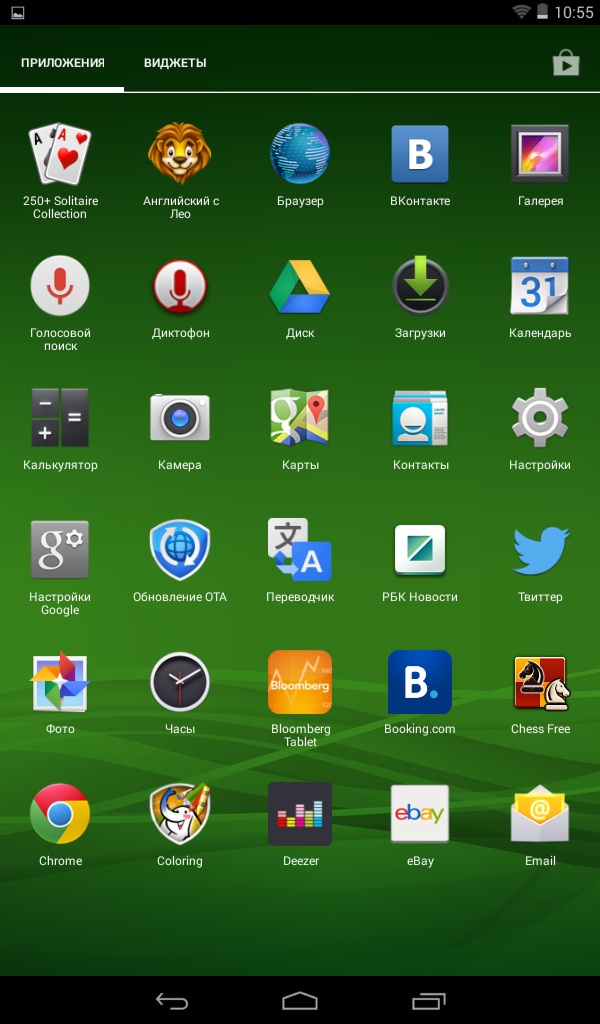Switch to the Виджеты tab
Image resolution: width=600 pixels, height=1024 pixels.
pyautogui.click(x=175, y=63)
